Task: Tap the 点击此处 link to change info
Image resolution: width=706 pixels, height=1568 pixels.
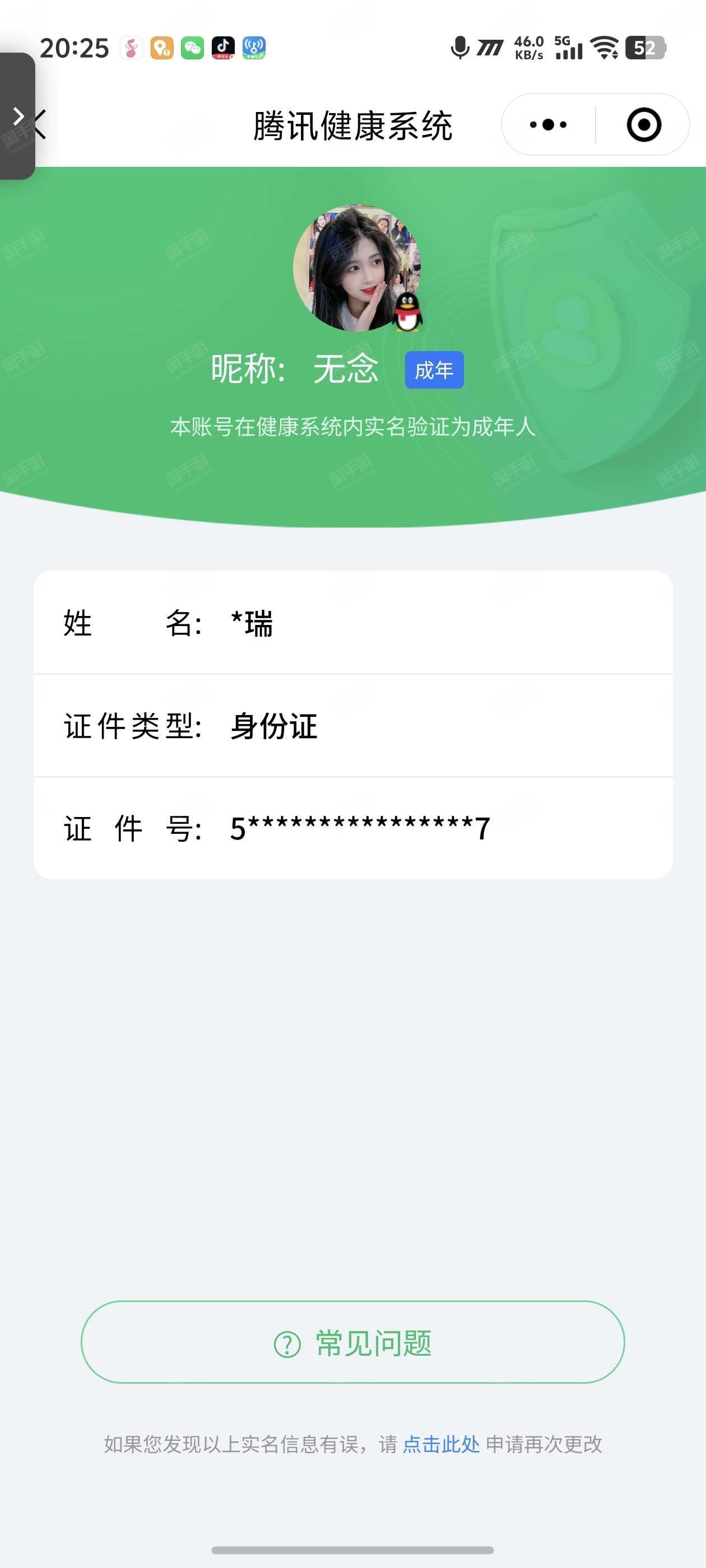Action: click(x=441, y=1444)
